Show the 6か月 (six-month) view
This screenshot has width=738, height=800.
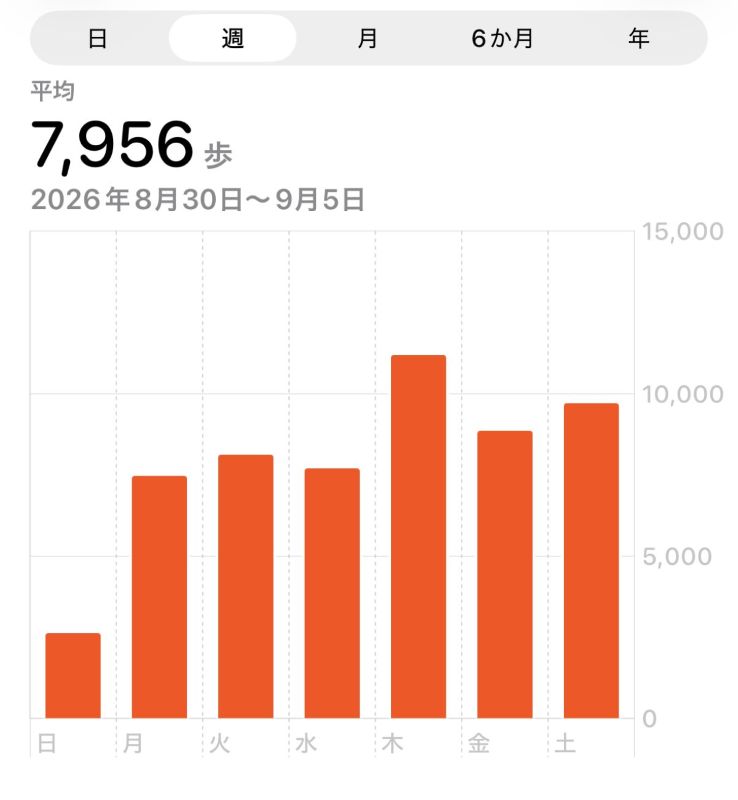pyautogui.click(x=503, y=38)
